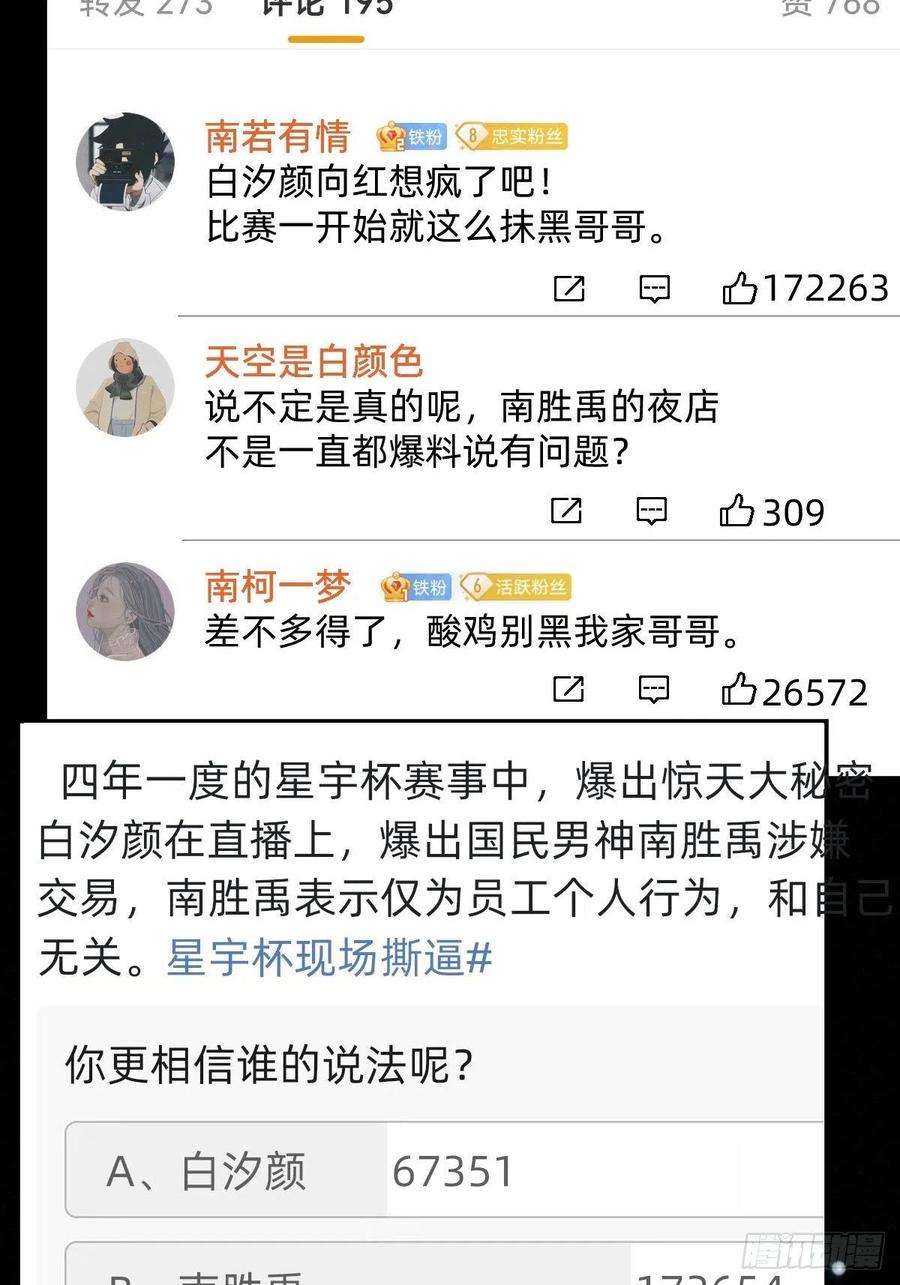Viewport: 900px width, 1285px height.
Task: Open the comment icon beside 26572 likes
Action: tap(652, 690)
